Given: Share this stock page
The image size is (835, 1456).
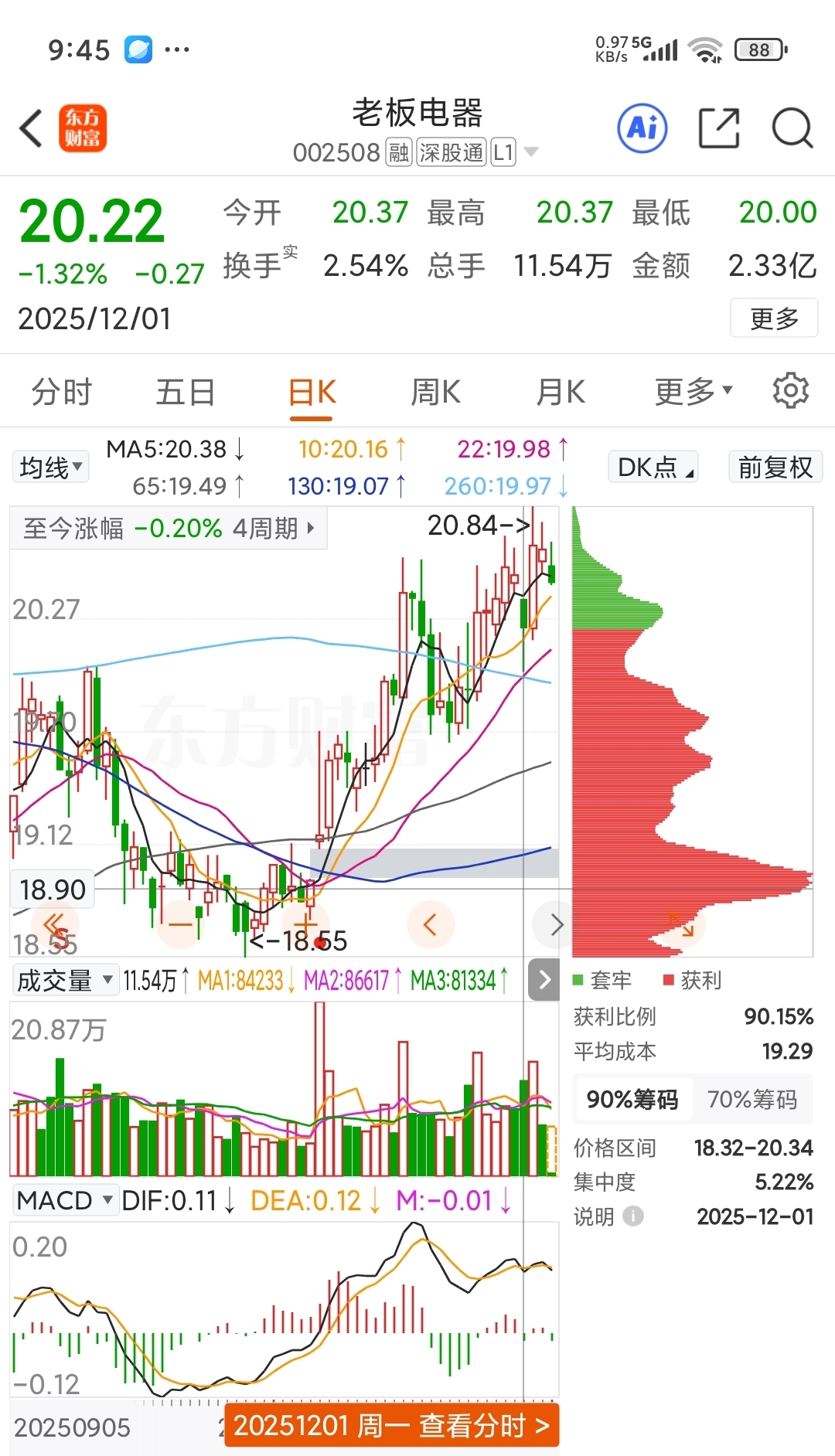Looking at the screenshot, I should click(x=718, y=128).
